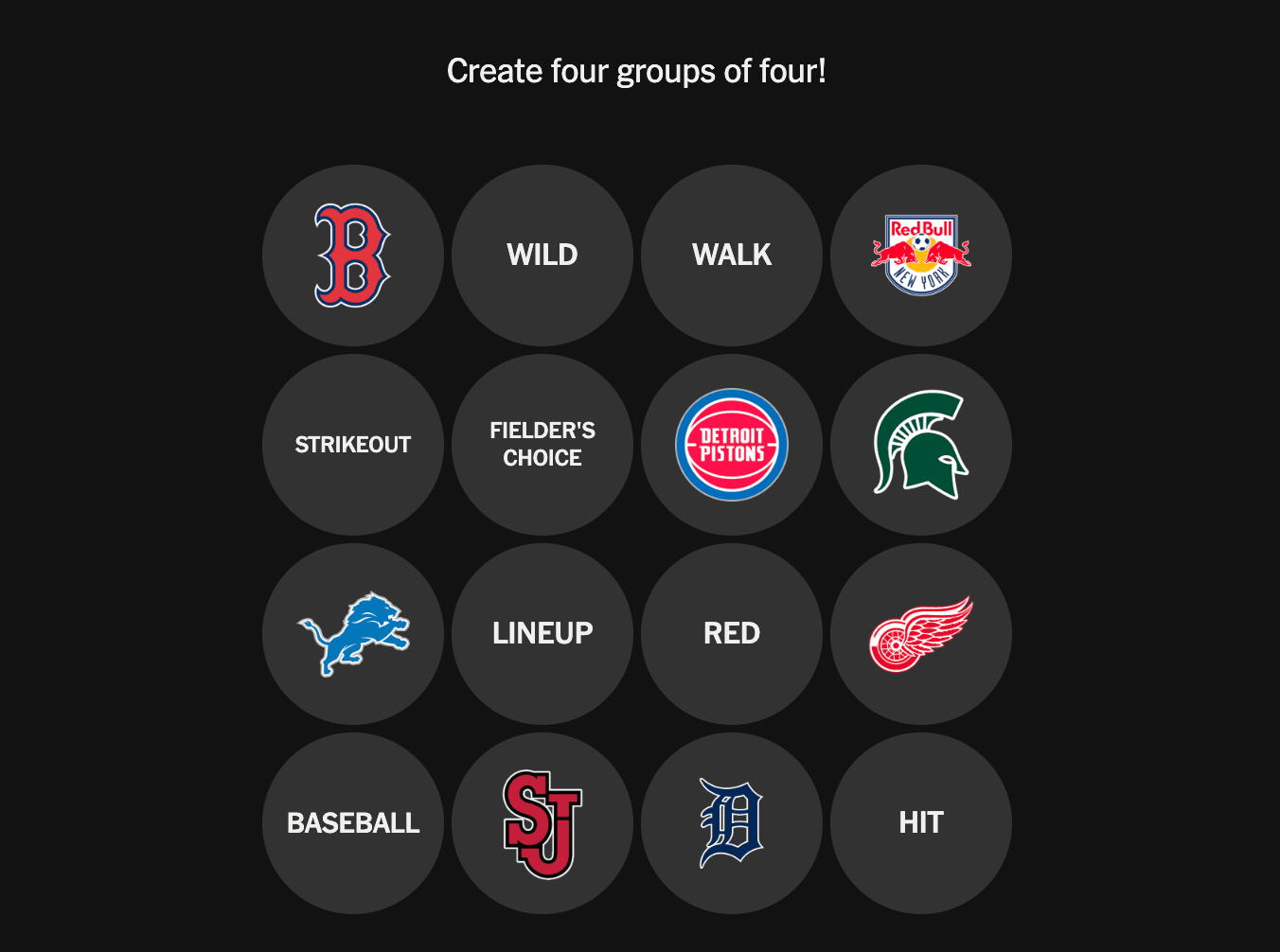Select the blue Detroit Lions tile
1280x952 pixels.
(x=353, y=634)
